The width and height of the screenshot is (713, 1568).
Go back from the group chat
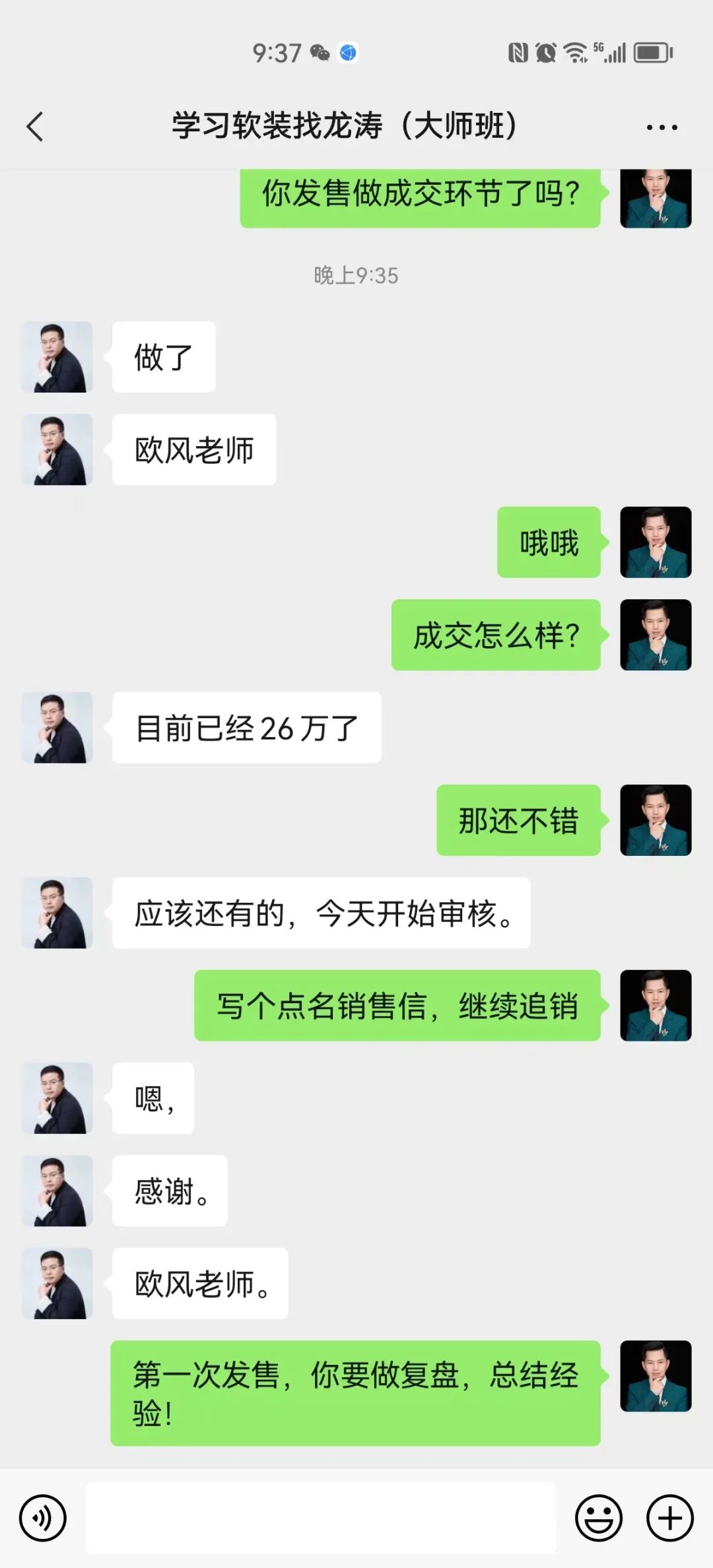click(35, 127)
